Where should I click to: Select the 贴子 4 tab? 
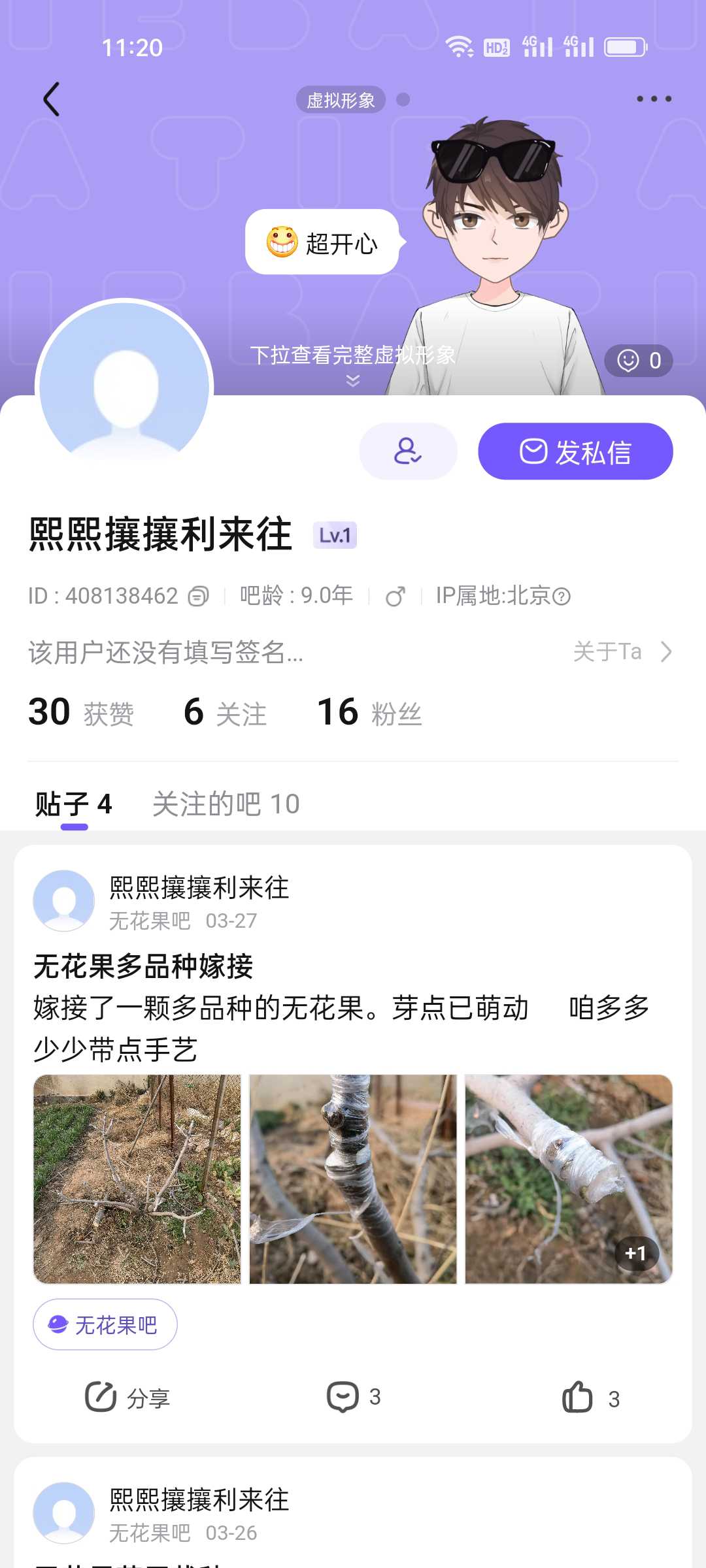[73, 804]
